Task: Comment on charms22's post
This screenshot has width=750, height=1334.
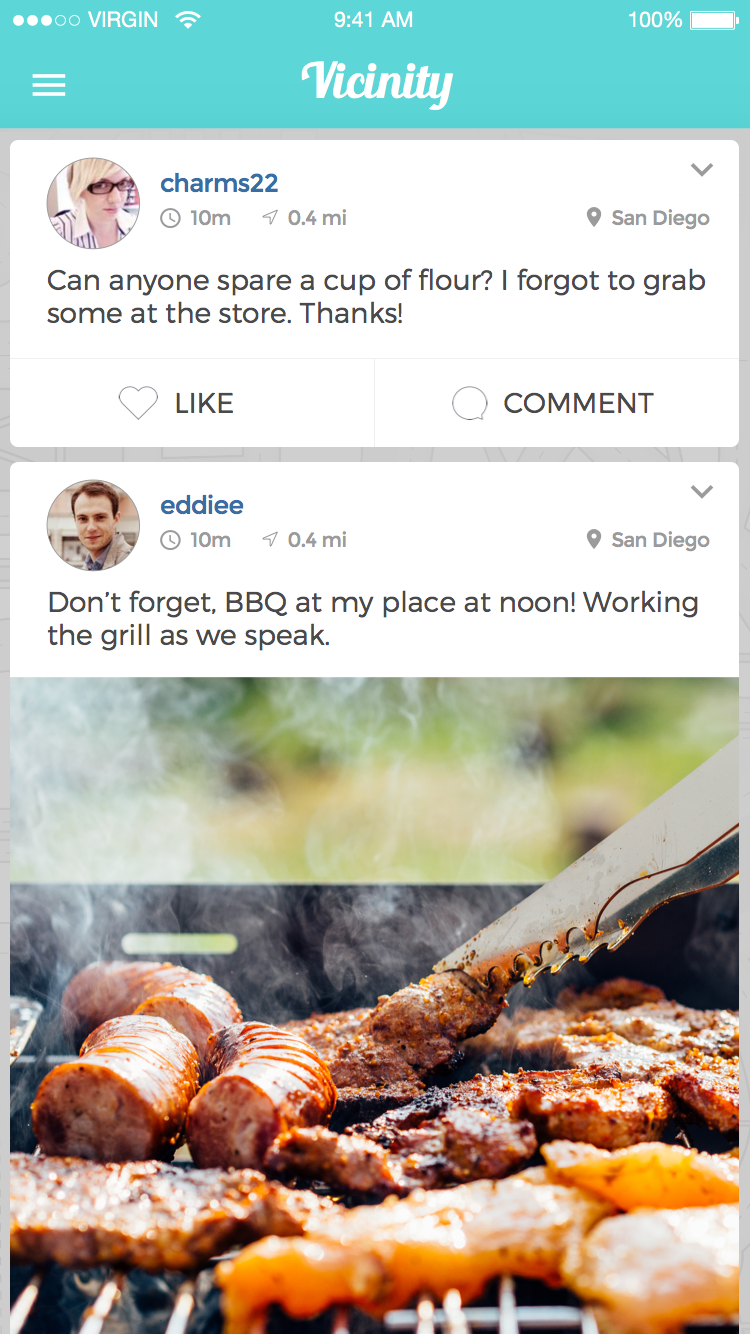Action: [554, 403]
